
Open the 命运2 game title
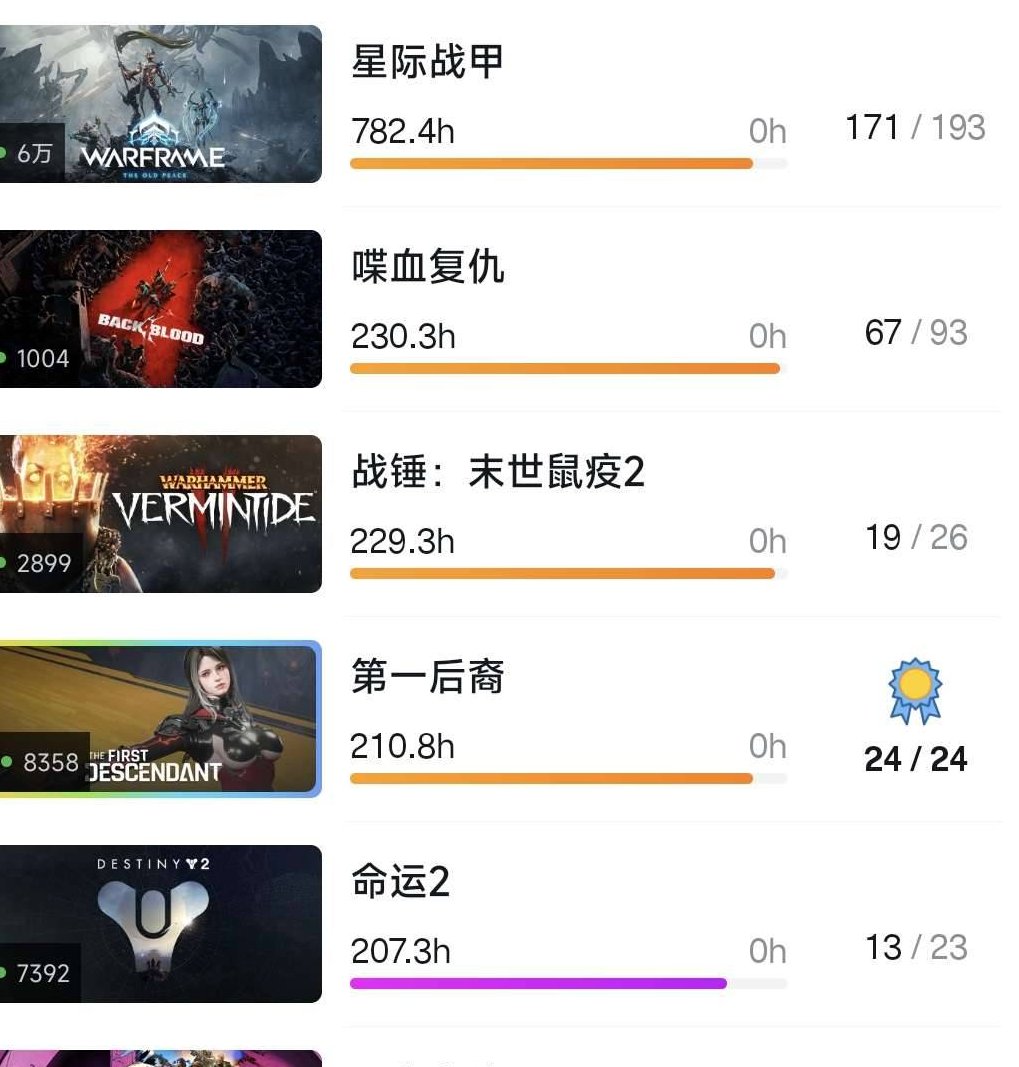401,884
